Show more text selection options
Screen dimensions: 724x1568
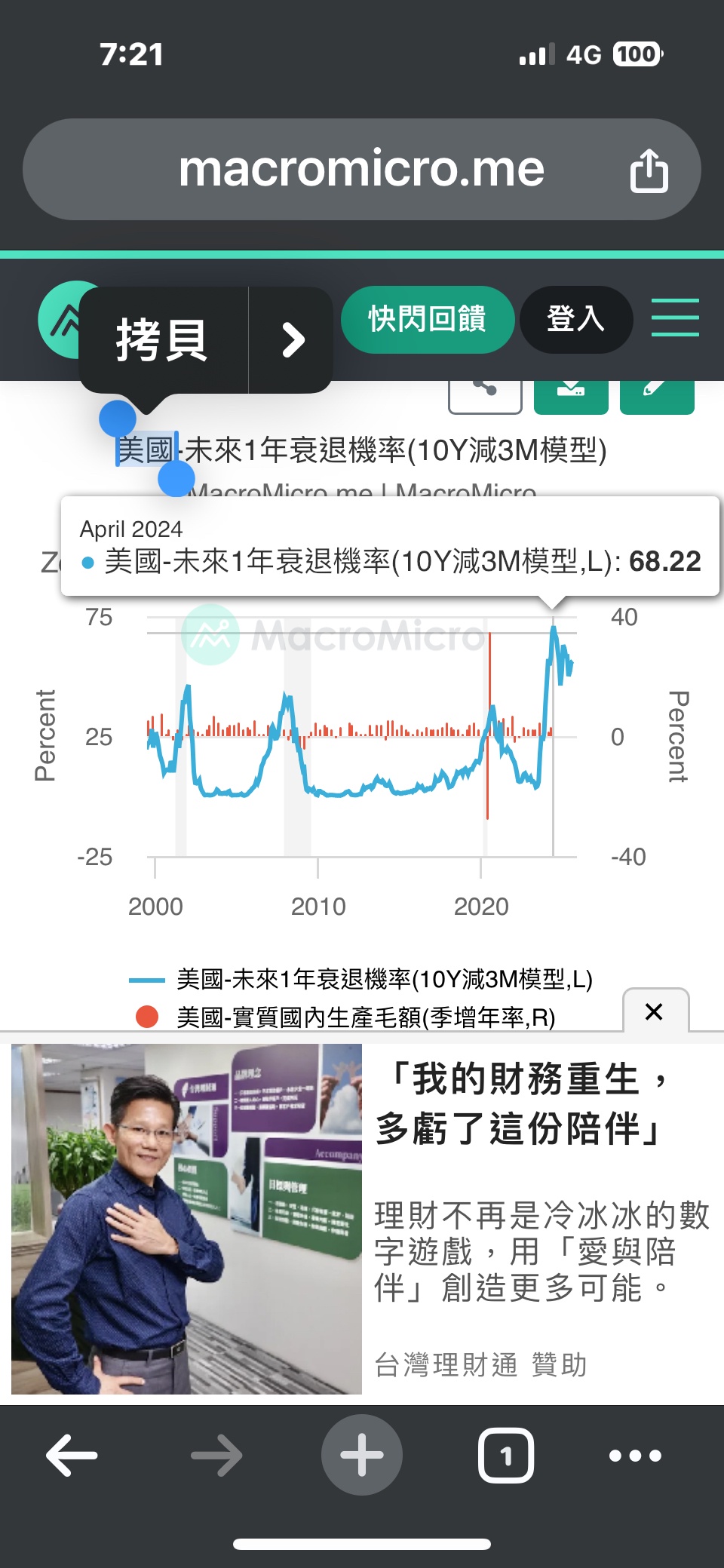pyautogui.click(x=293, y=340)
